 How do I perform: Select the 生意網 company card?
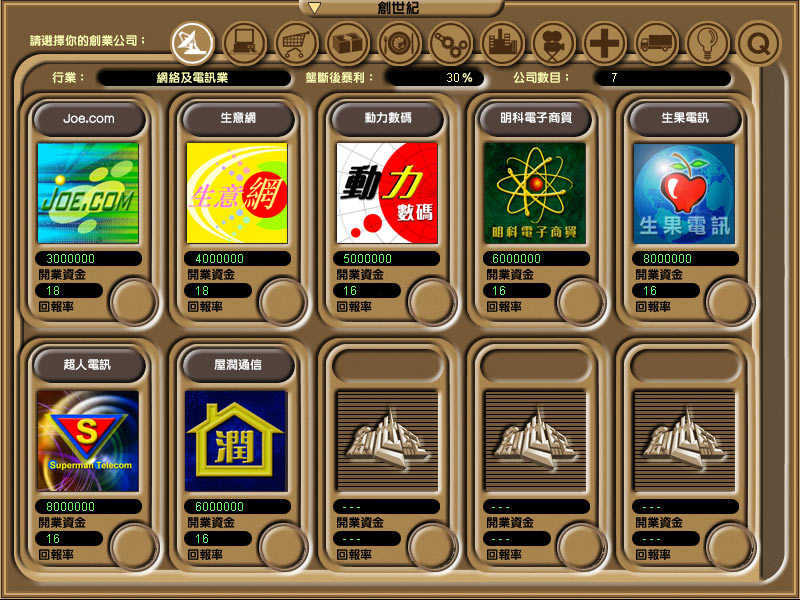click(237, 193)
